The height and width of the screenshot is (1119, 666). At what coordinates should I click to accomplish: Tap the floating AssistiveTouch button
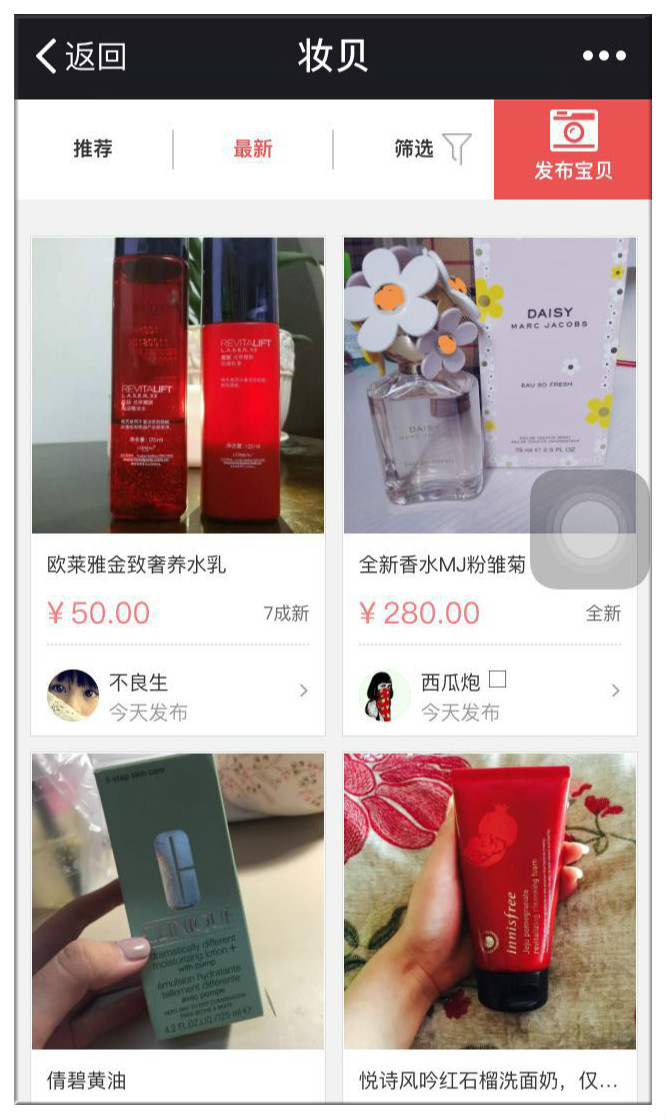click(589, 529)
